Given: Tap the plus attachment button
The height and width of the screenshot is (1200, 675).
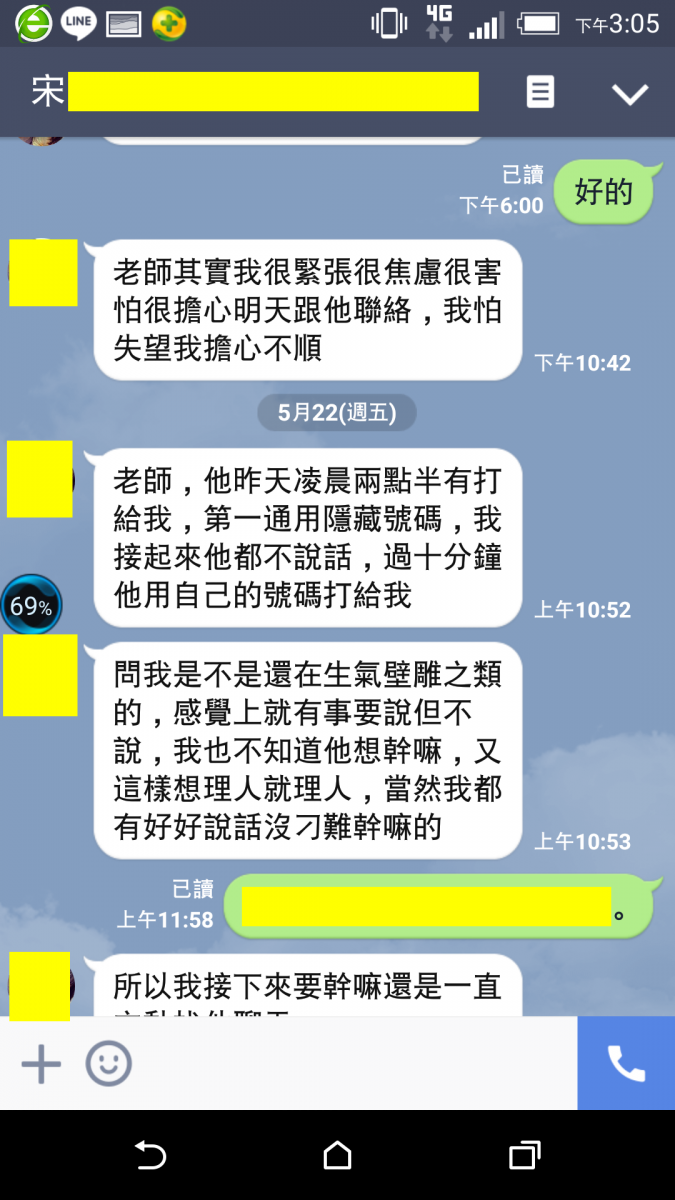Looking at the screenshot, I should coord(41,1063).
